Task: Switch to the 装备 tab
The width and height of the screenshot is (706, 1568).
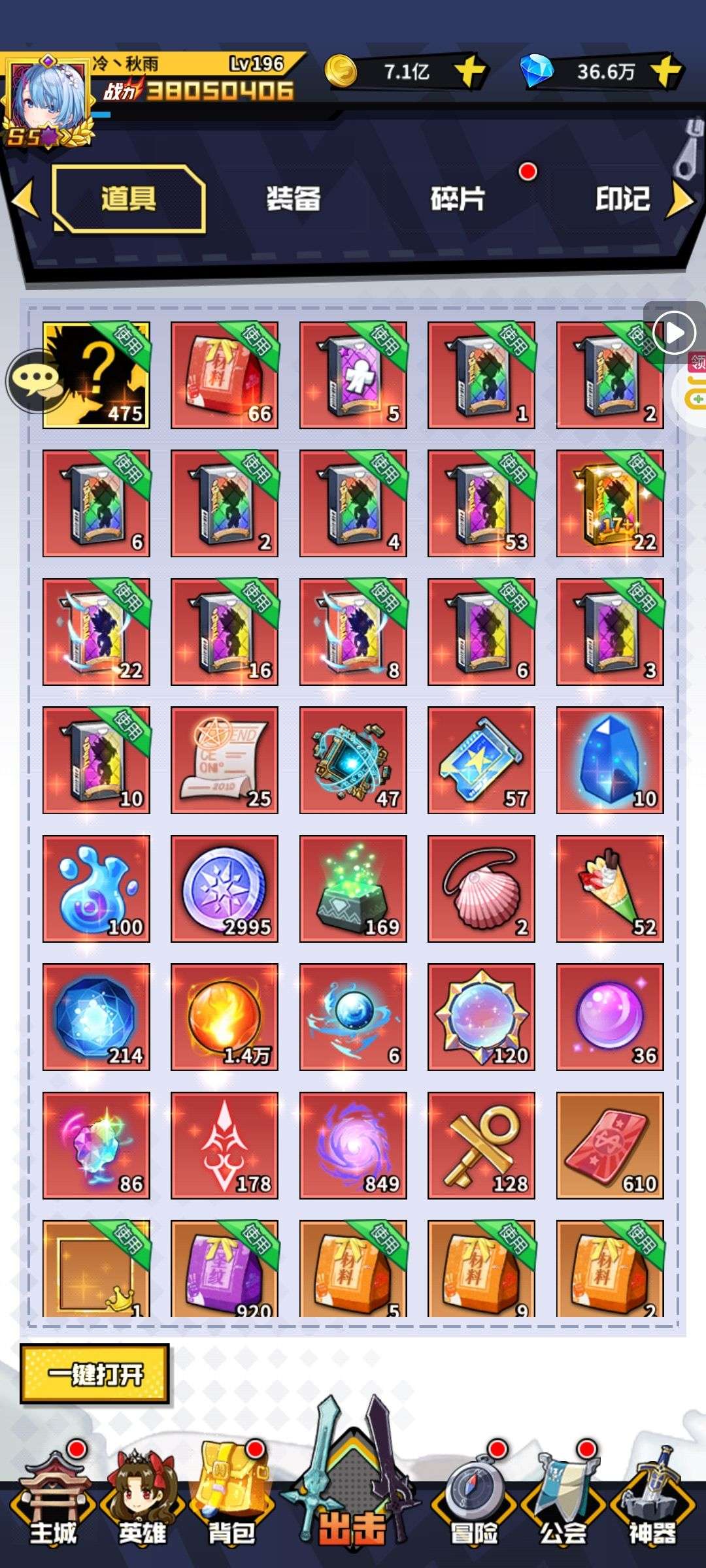Action: click(293, 199)
